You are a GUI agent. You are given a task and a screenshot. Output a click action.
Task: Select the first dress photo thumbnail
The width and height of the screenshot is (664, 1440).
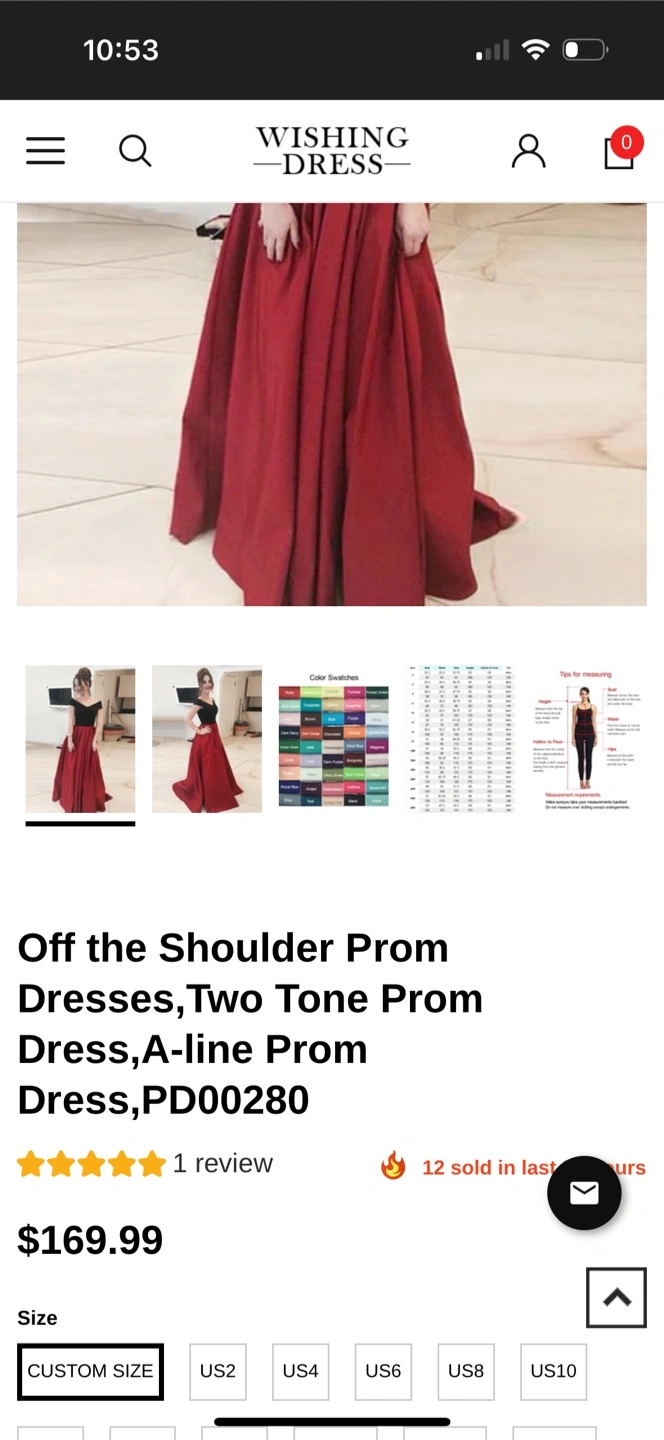[80, 739]
